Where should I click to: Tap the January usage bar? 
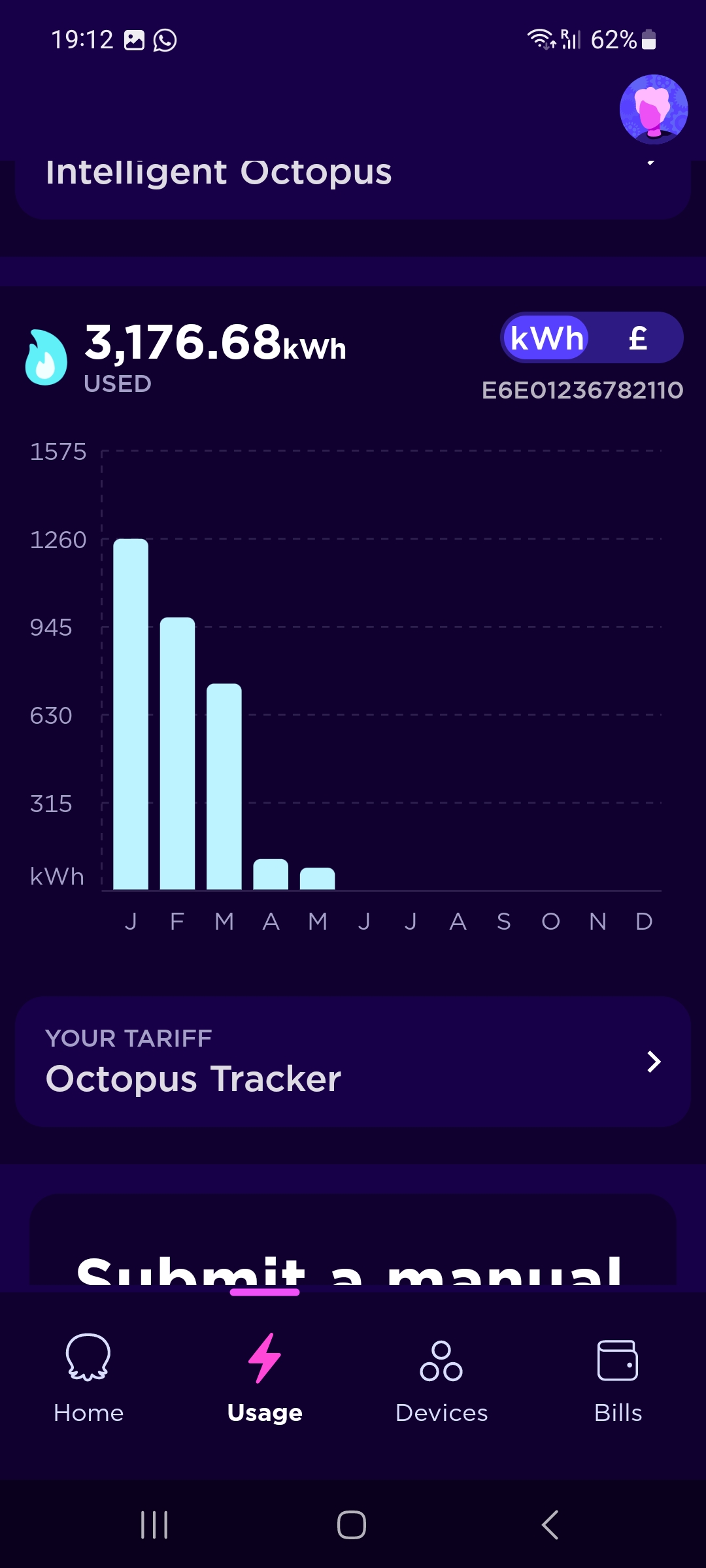131,714
